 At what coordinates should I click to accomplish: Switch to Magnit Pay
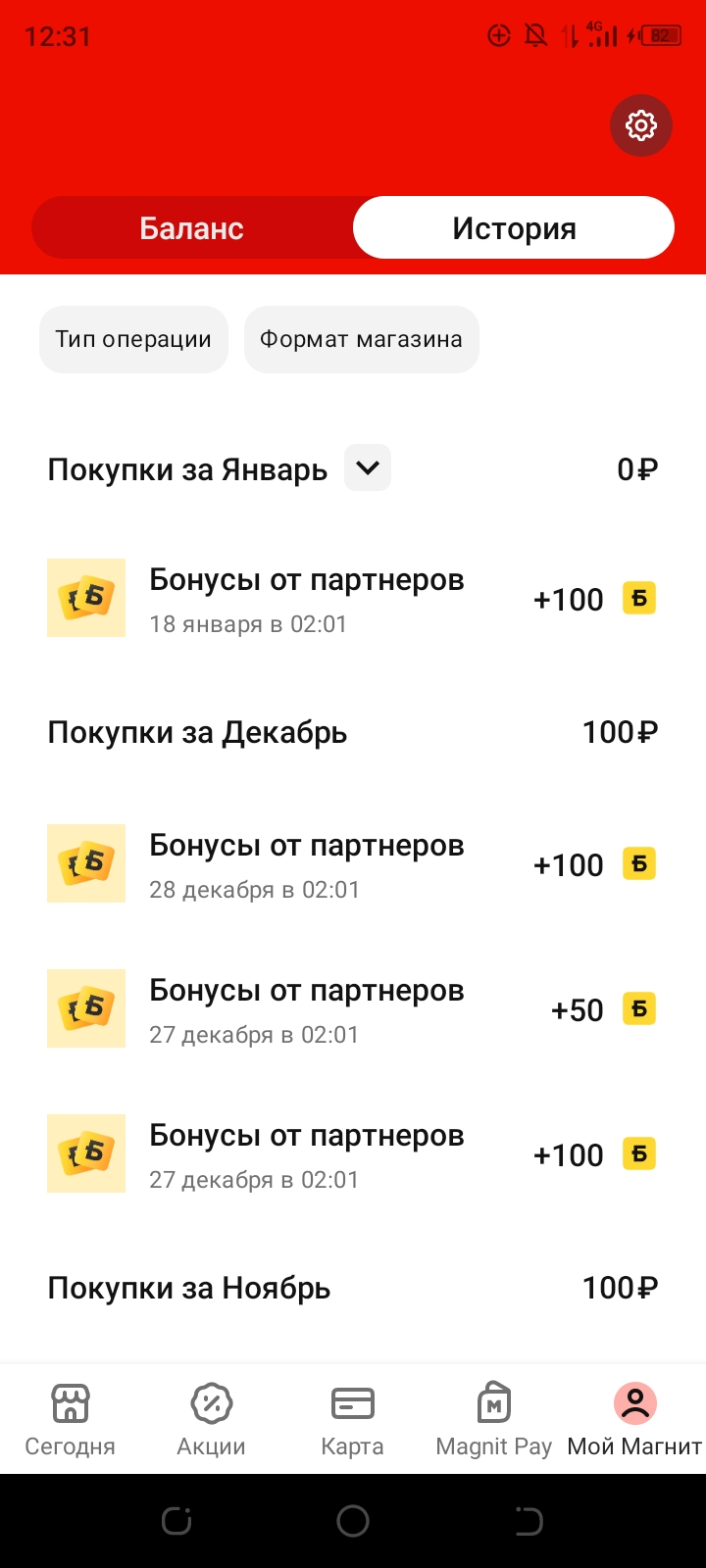tap(494, 1418)
